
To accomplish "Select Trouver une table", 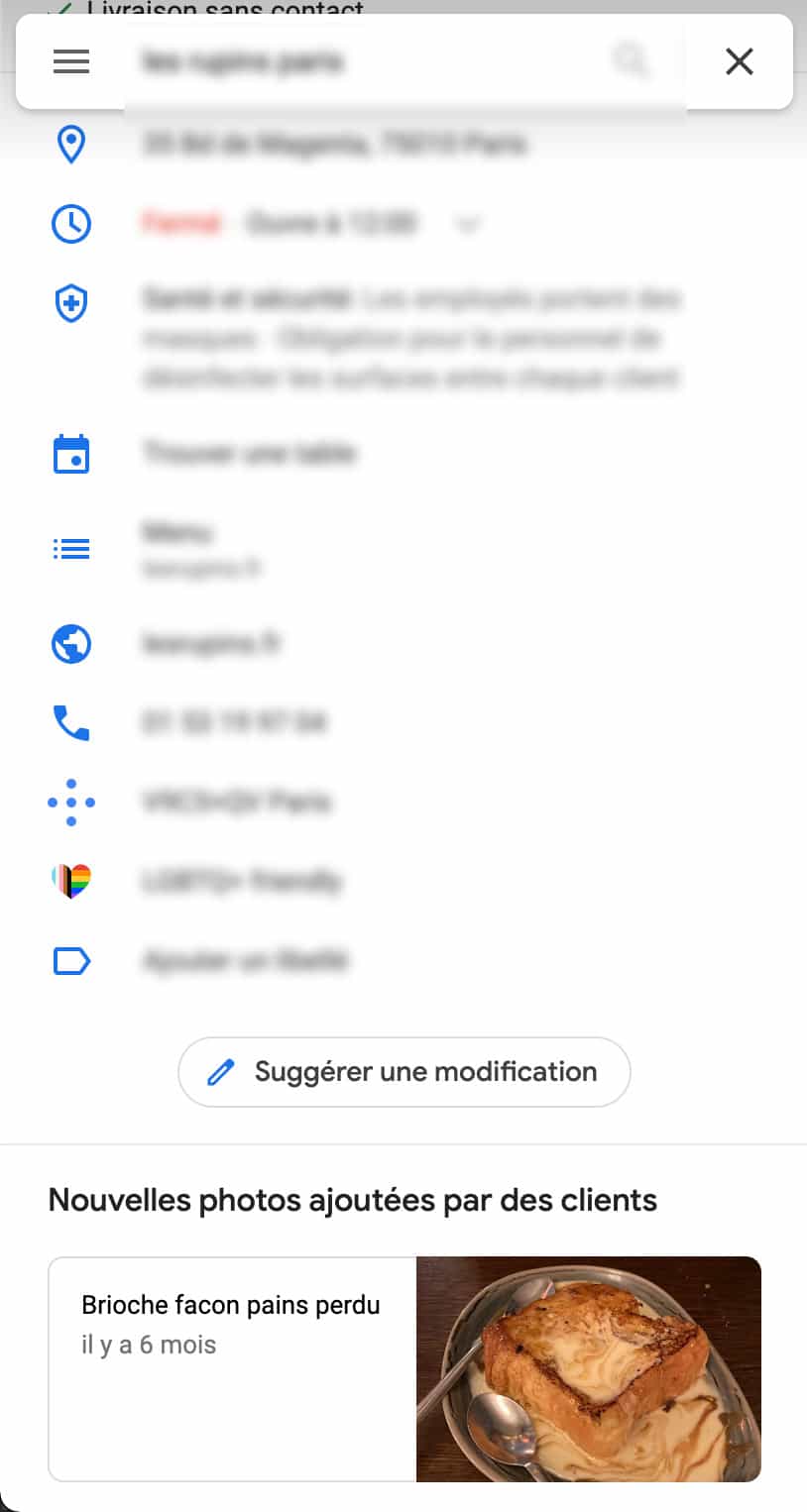I will coord(250,454).
